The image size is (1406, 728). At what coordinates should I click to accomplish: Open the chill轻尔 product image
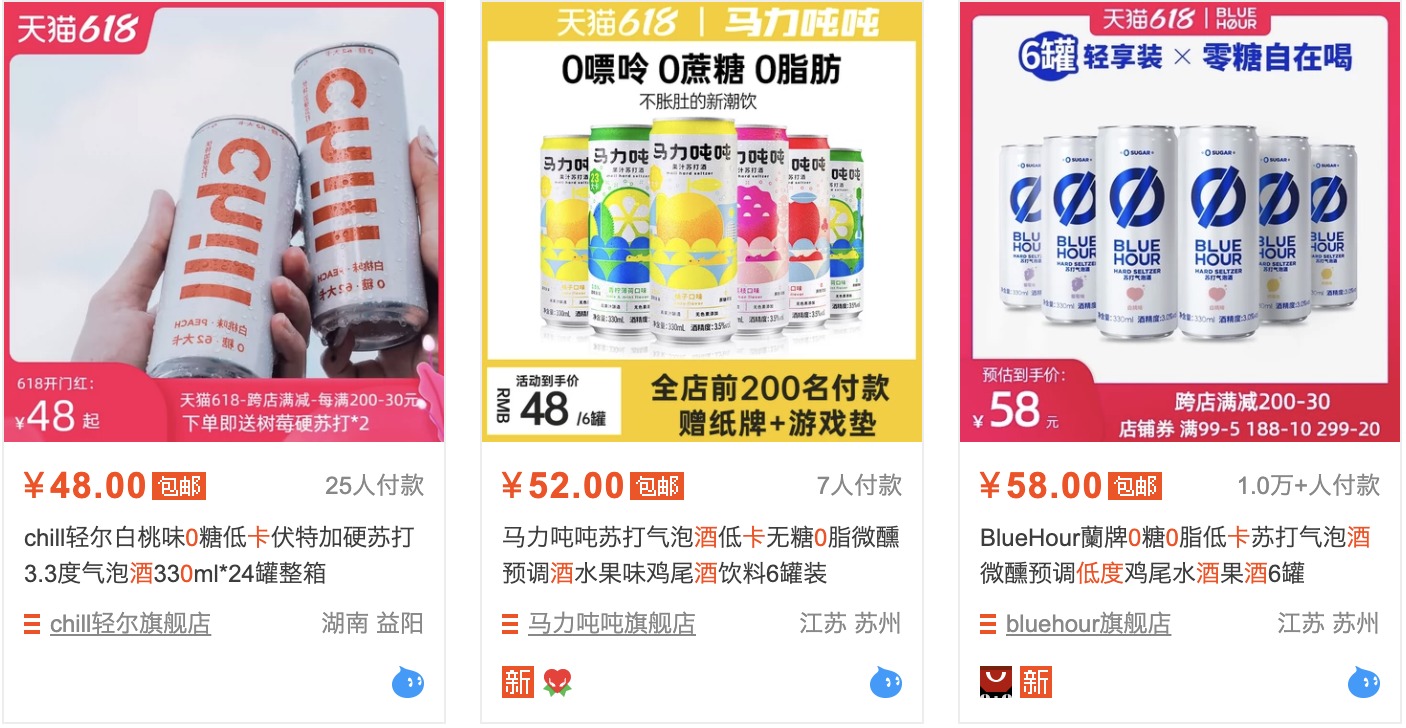pyautogui.click(x=225, y=222)
